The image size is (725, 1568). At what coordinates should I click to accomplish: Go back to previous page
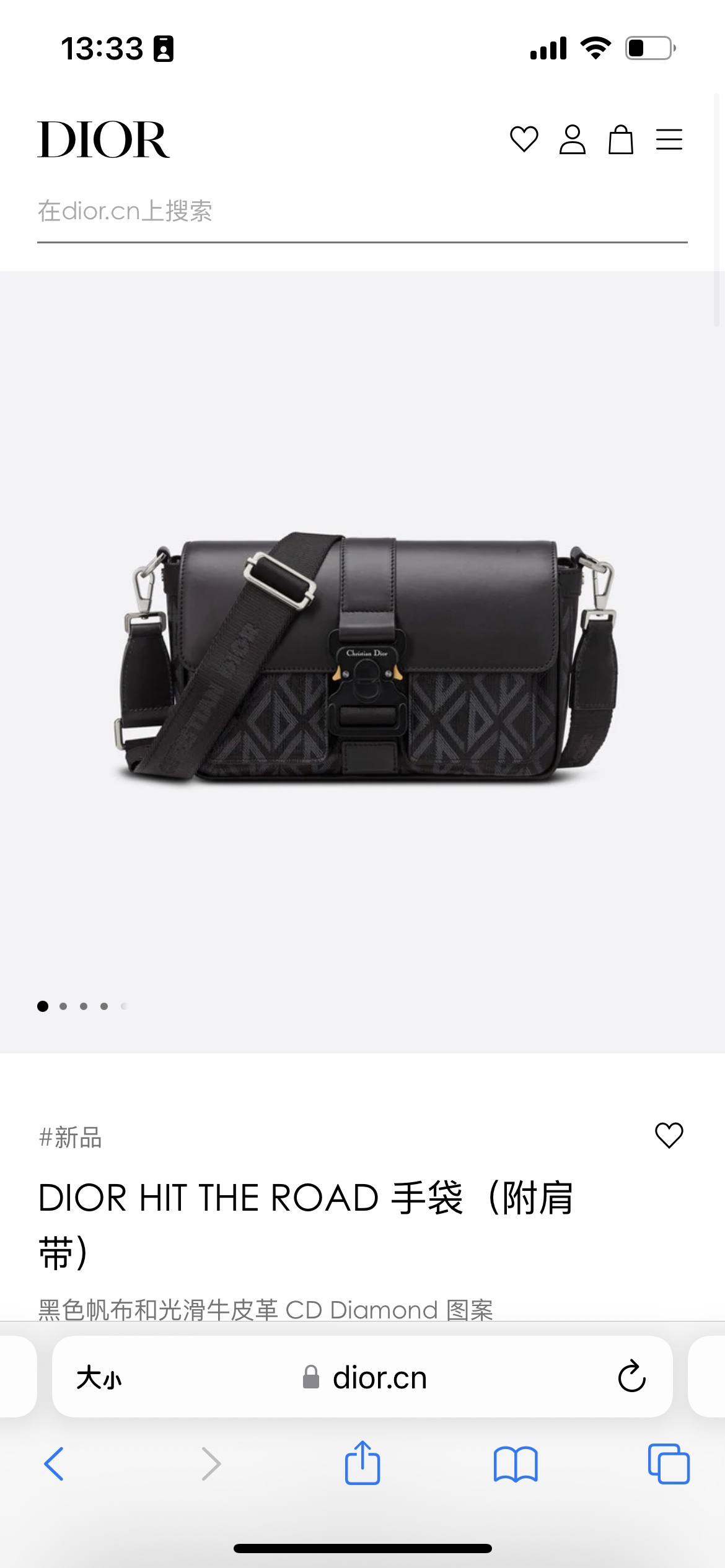(54, 1464)
